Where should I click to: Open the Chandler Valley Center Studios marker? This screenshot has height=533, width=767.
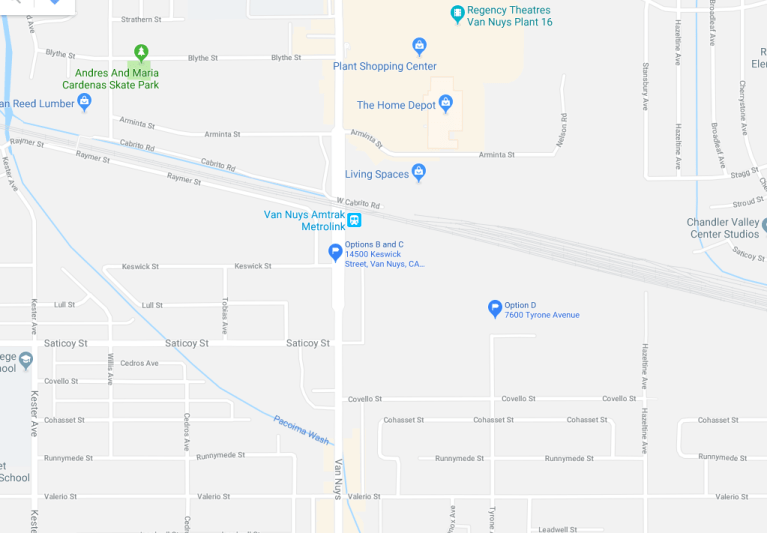click(764, 227)
